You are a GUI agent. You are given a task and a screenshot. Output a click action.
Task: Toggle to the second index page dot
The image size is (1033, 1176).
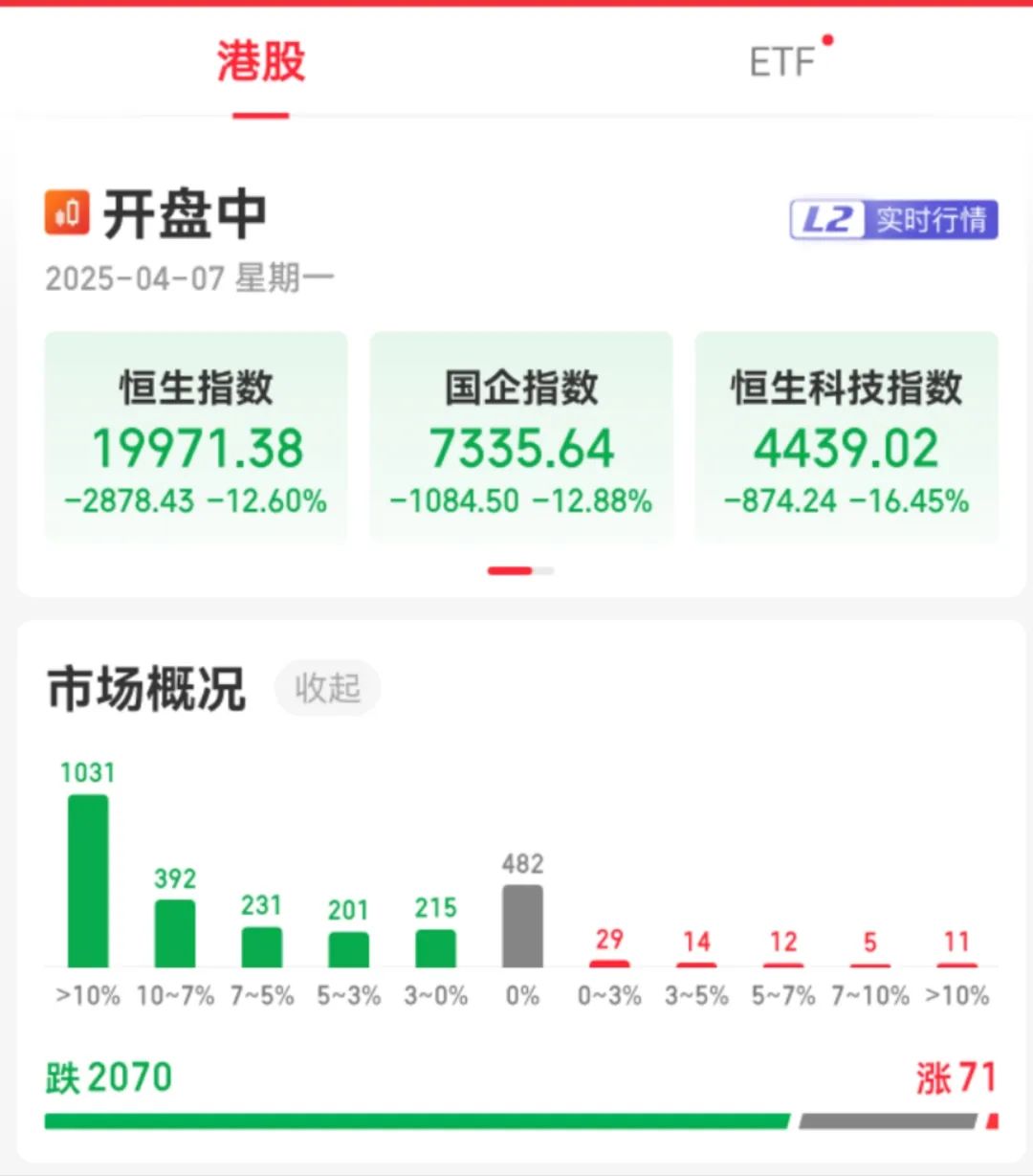[545, 569]
